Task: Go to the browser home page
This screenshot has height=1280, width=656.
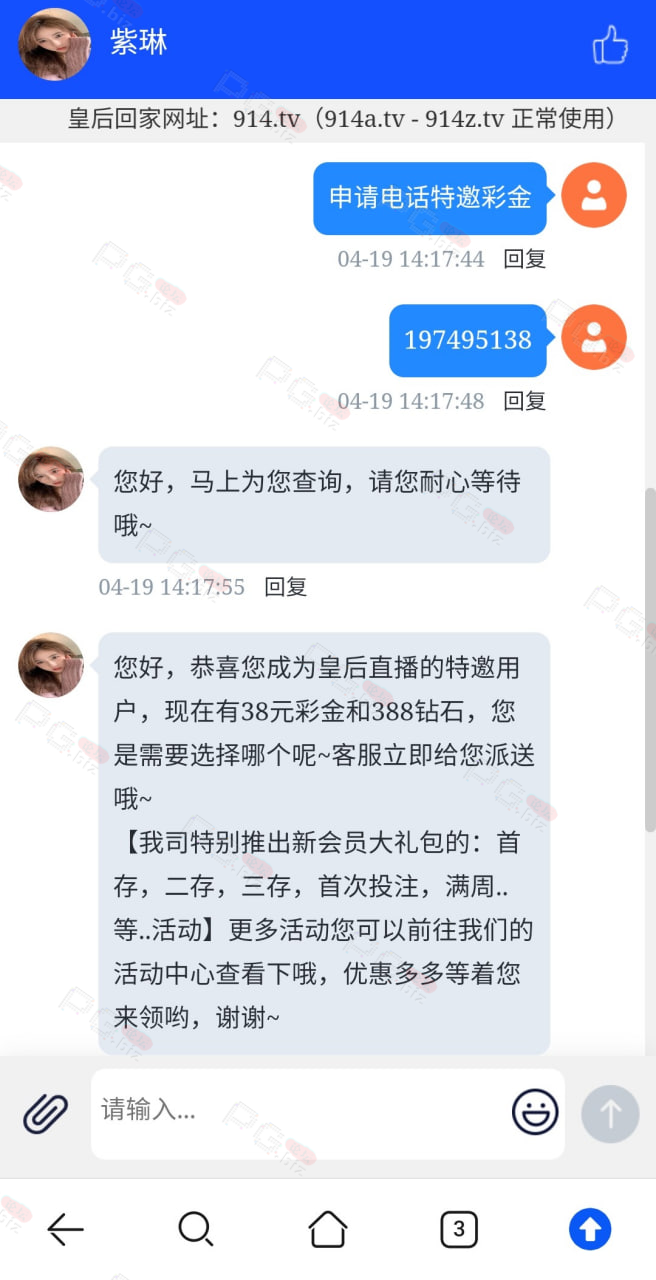Action: (328, 1229)
